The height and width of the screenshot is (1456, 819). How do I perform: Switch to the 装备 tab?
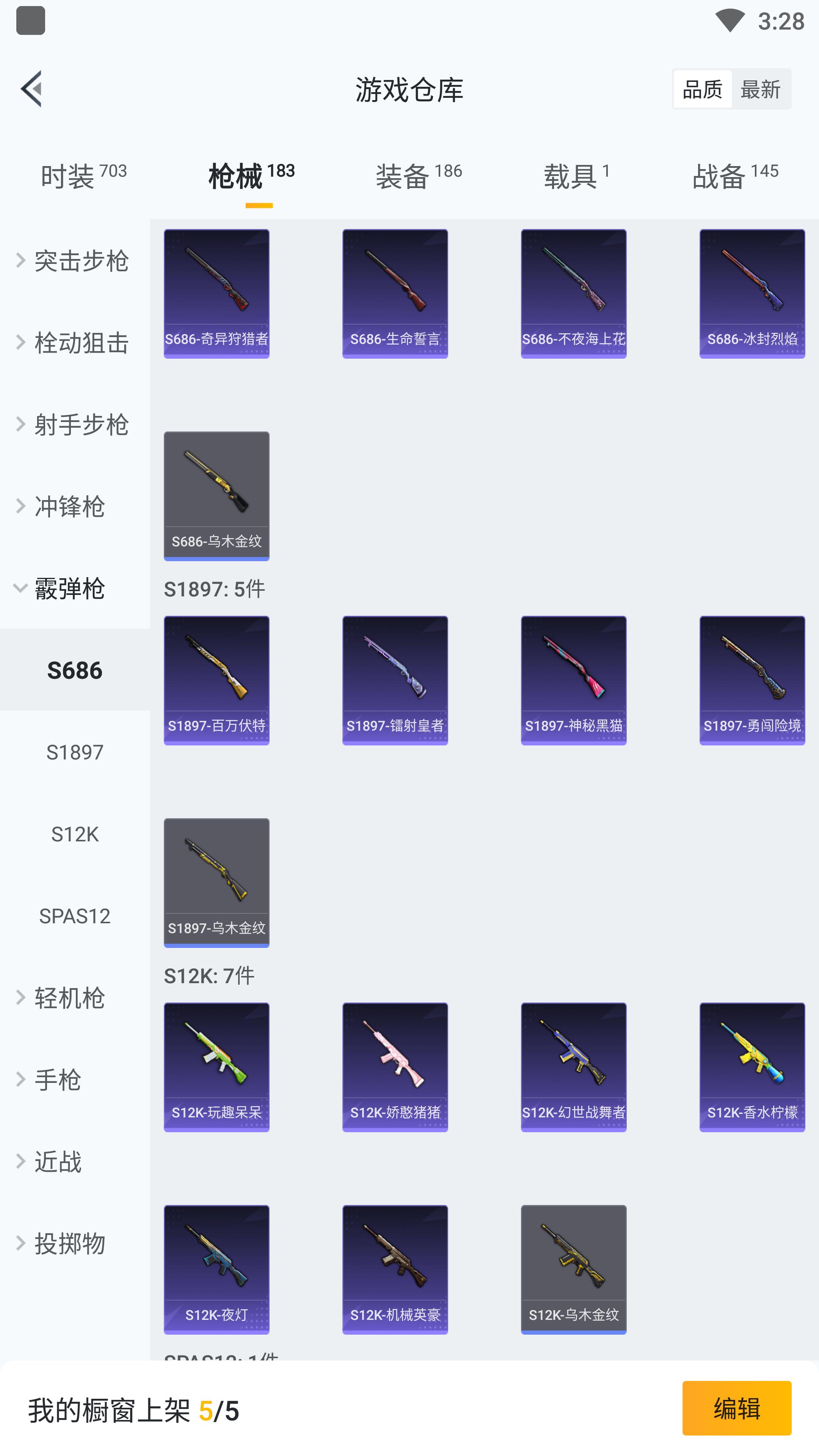click(418, 176)
